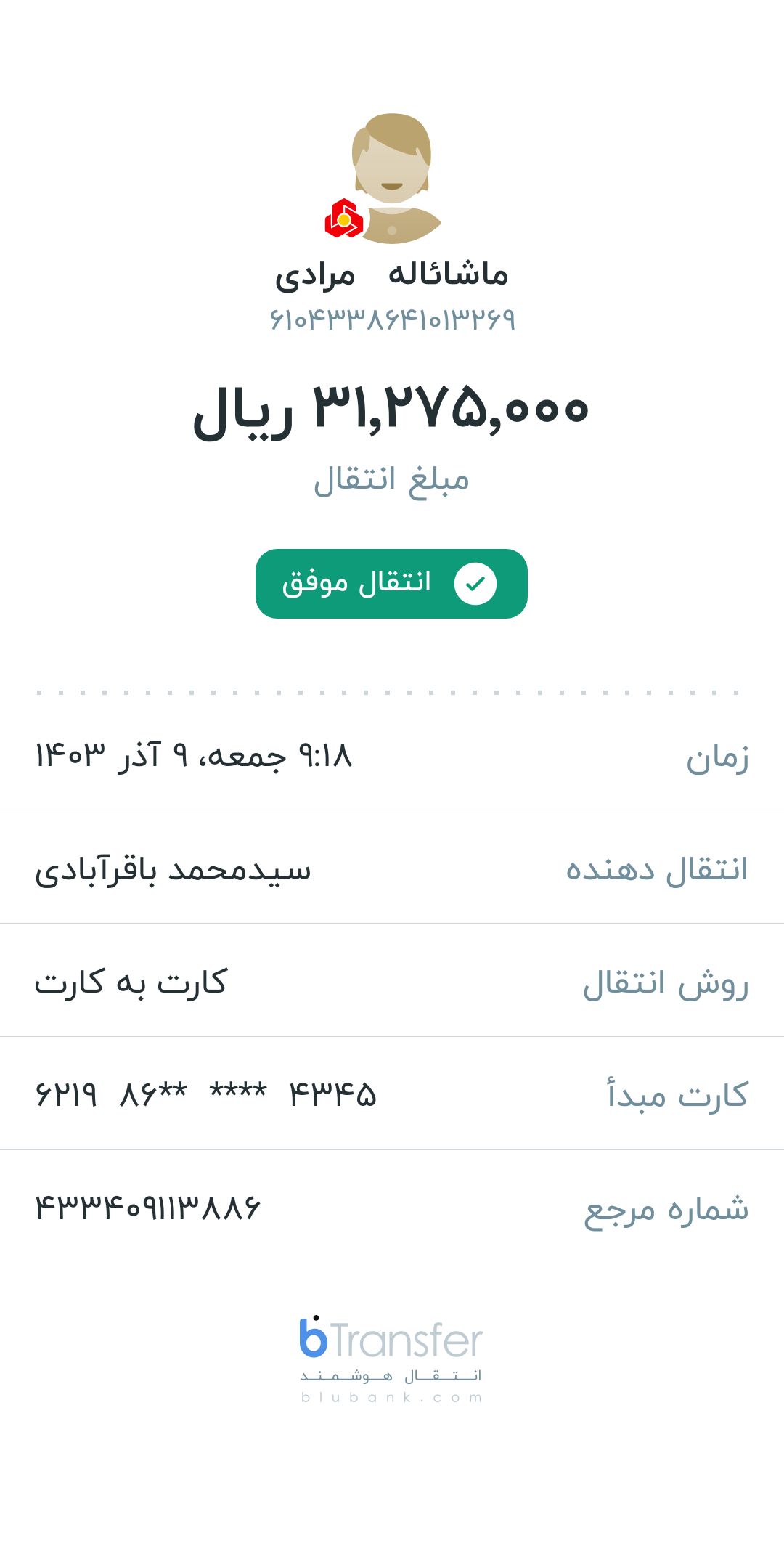Click reference number ۴۳۳۴۰۹۱۱۳۸۸۶
Screen dimensions: 784x1559
coord(147,1205)
